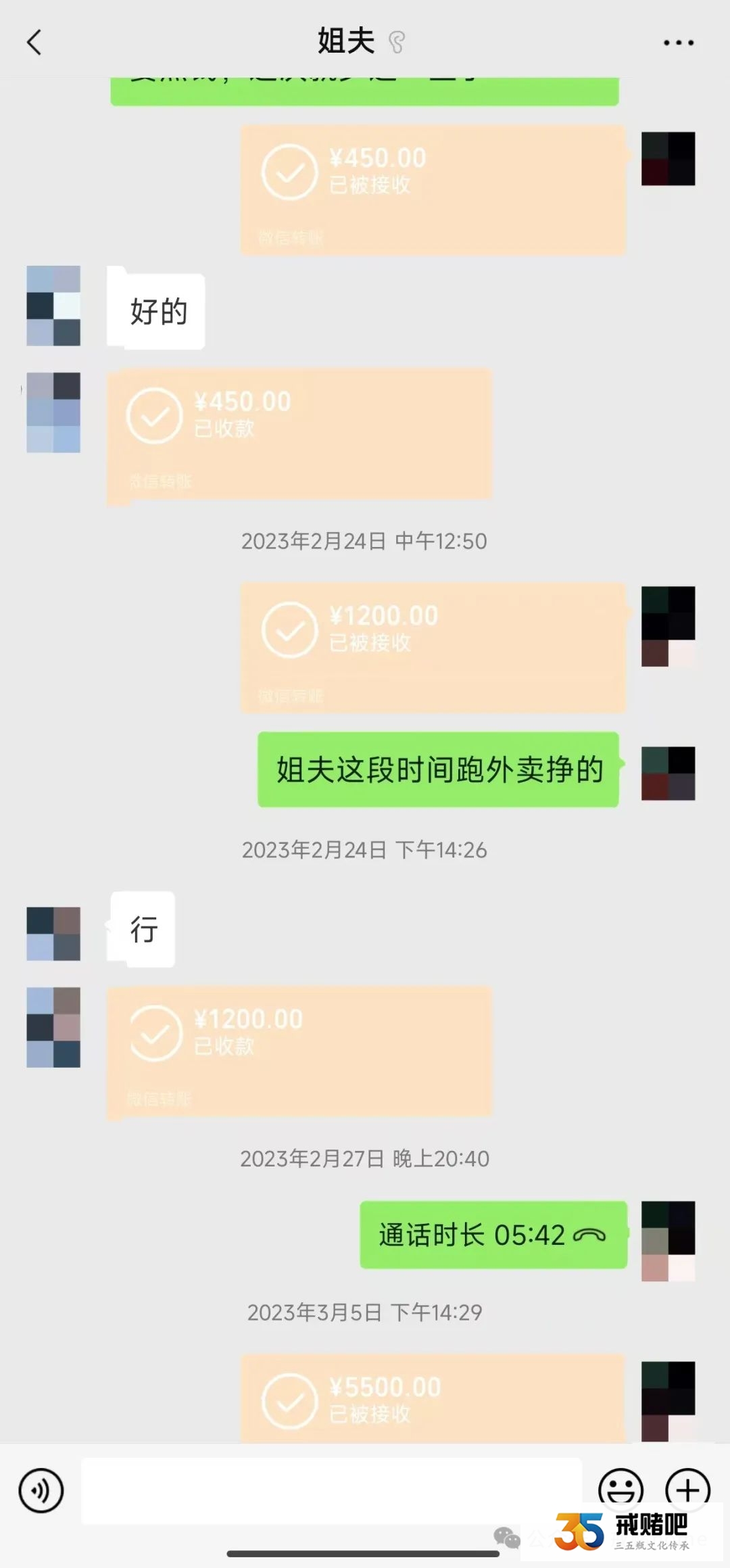Image resolution: width=730 pixels, height=1568 pixels.
Task: Call back via the 通话时长 05:42 message
Action: (493, 1235)
